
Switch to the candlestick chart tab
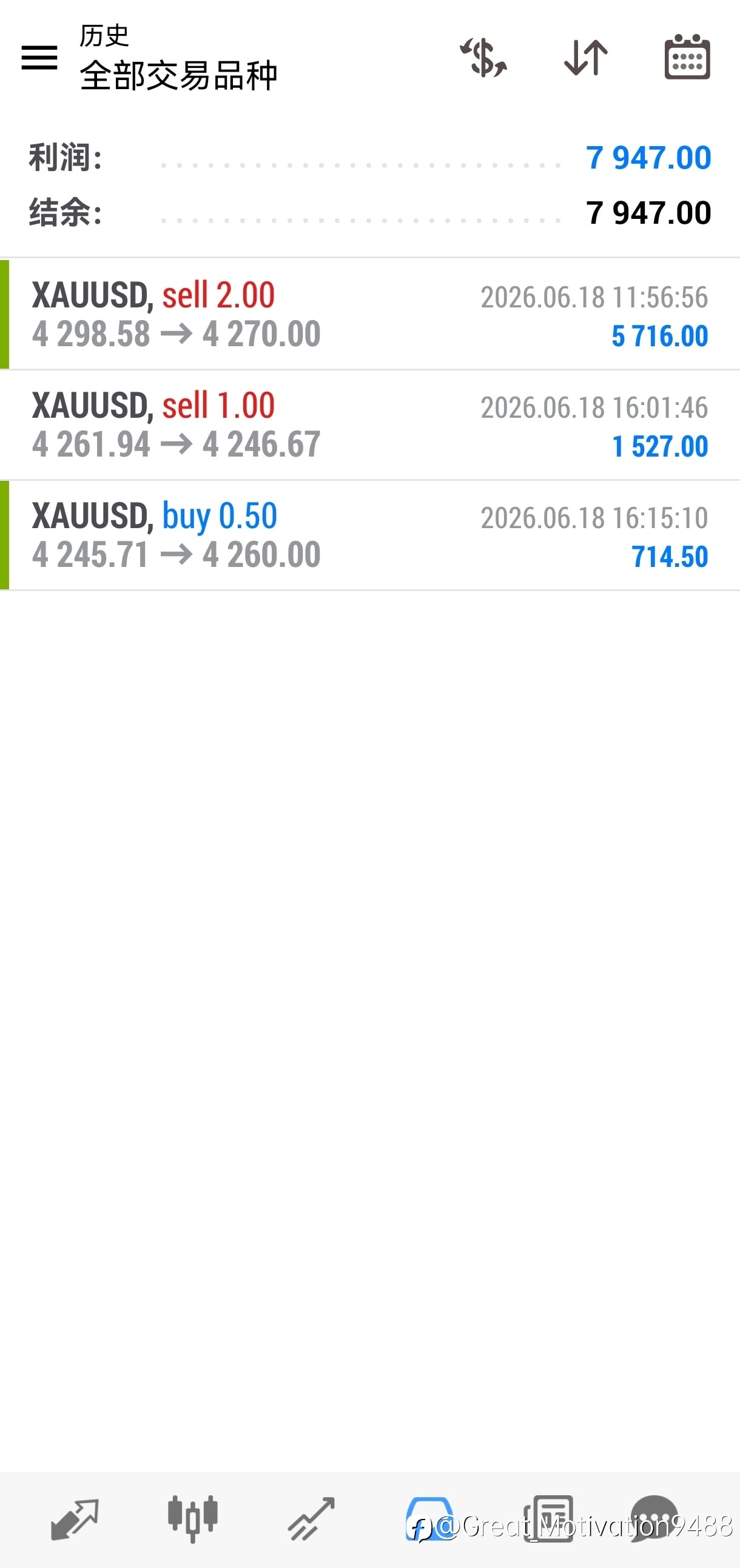[x=192, y=1519]
